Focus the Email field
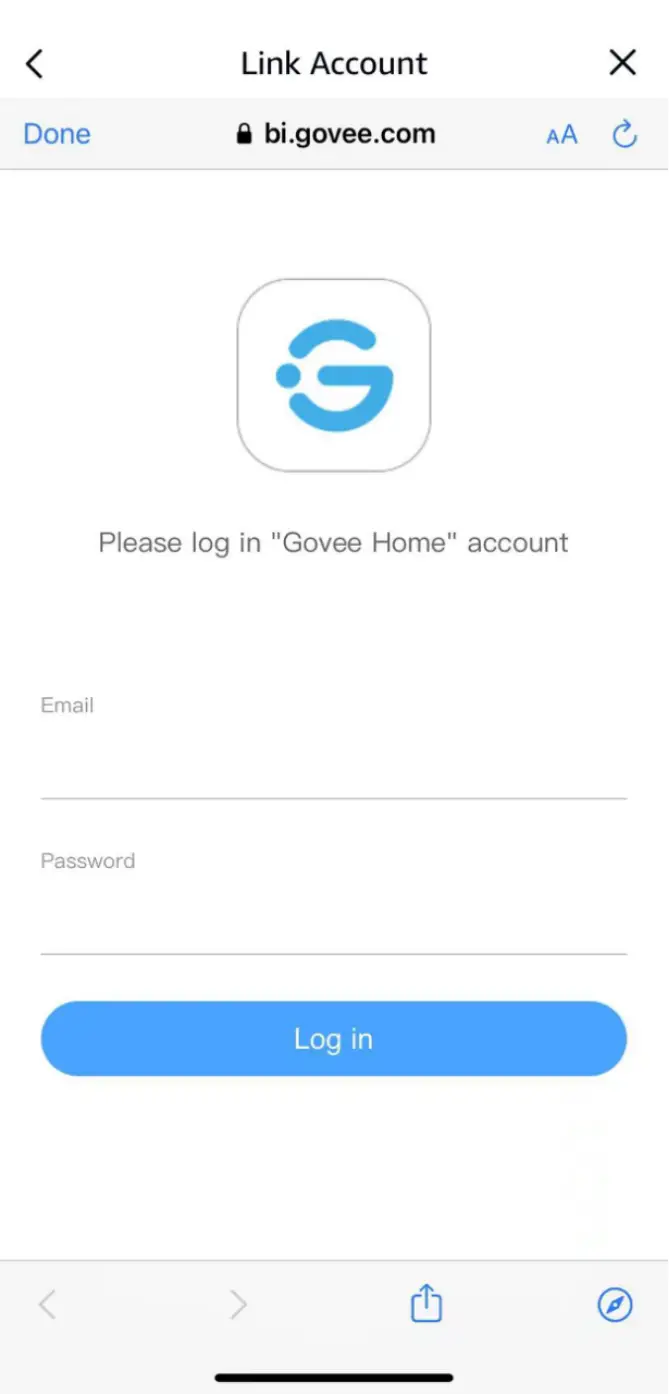669x1394 pixels. 333,766
